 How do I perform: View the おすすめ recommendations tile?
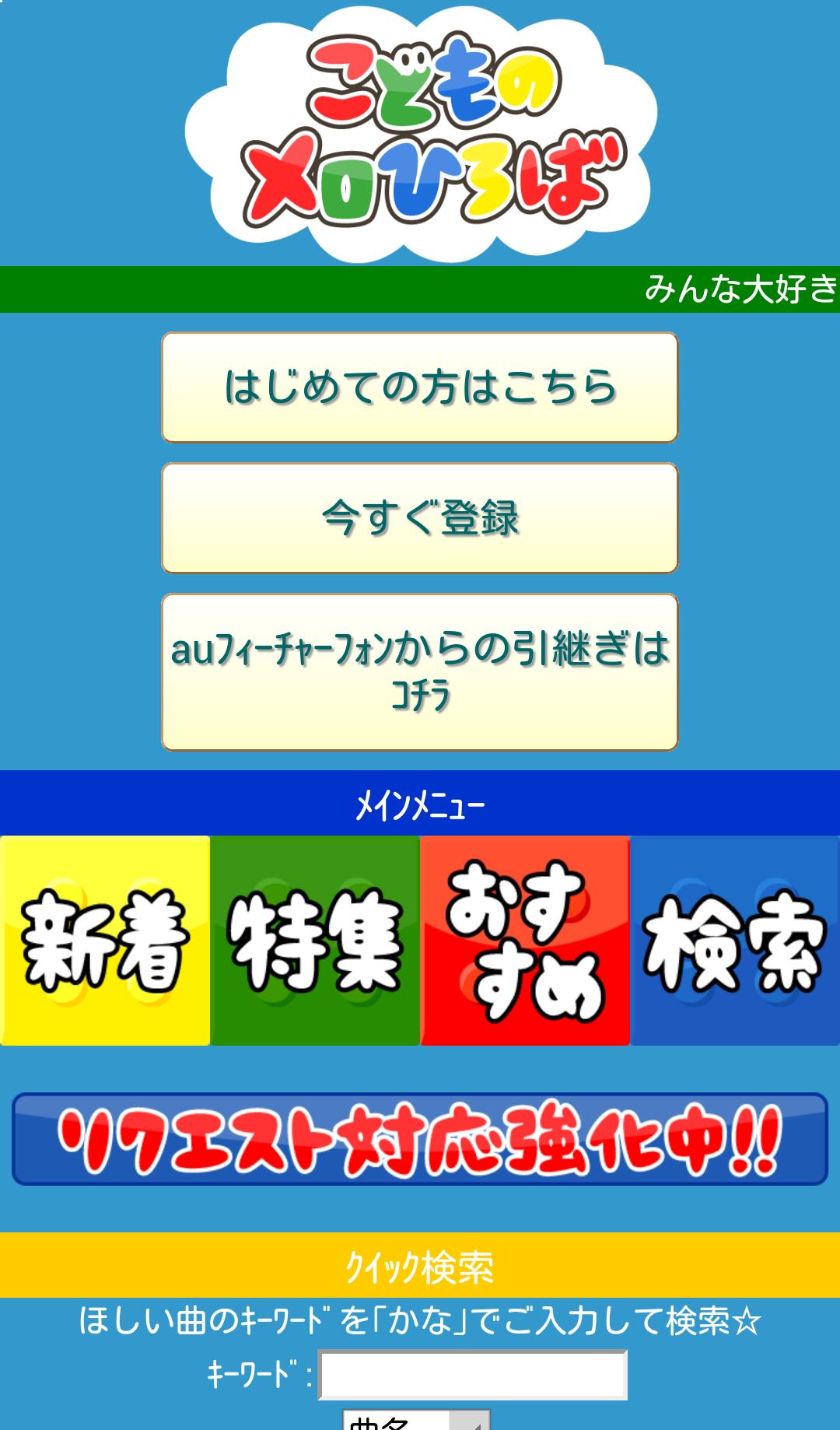coord(525,940)
